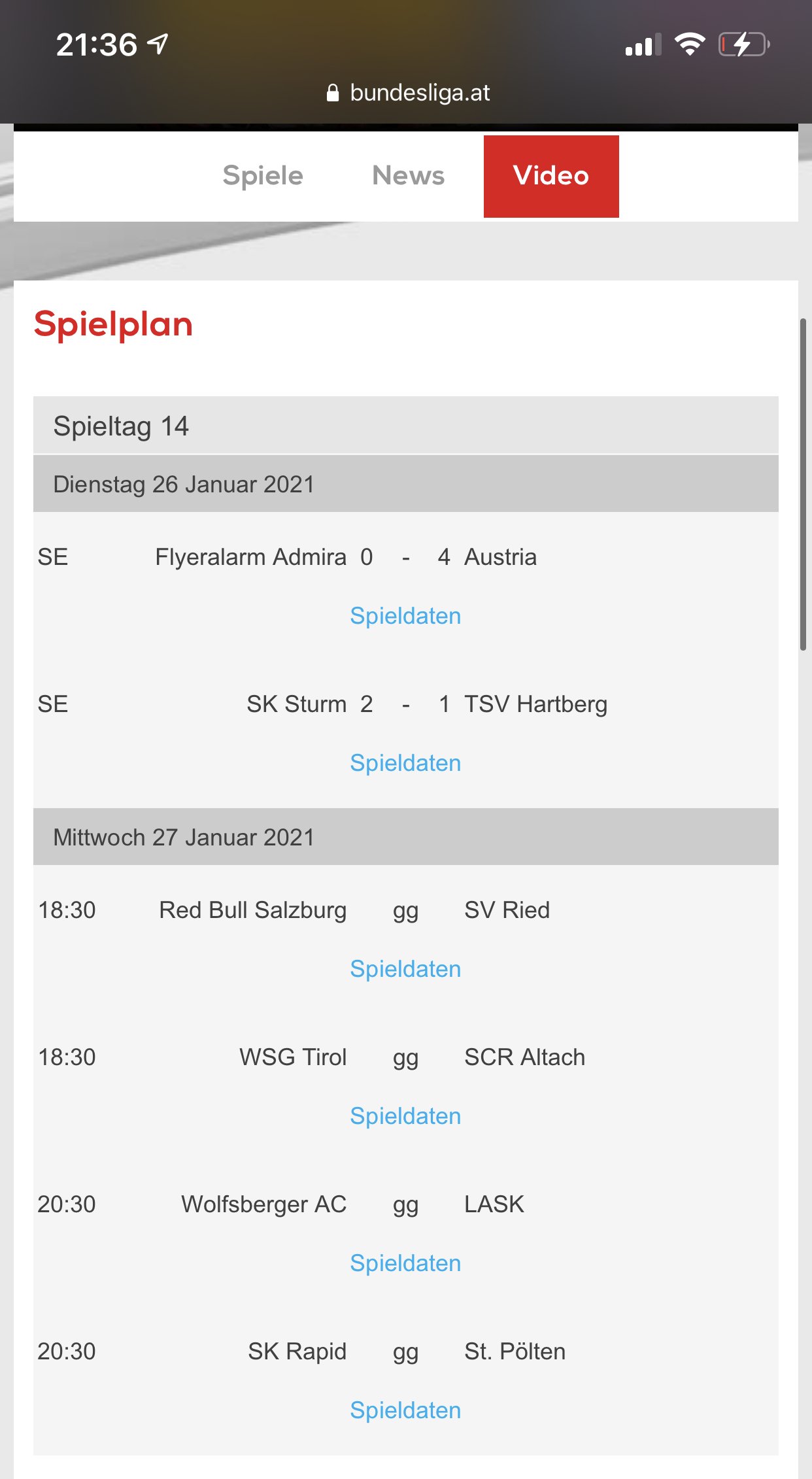Screen dimensions: 812x1479
Task: Show Spieldaten for WSG Tirol vs SCR Altach
Action: 405,1116
